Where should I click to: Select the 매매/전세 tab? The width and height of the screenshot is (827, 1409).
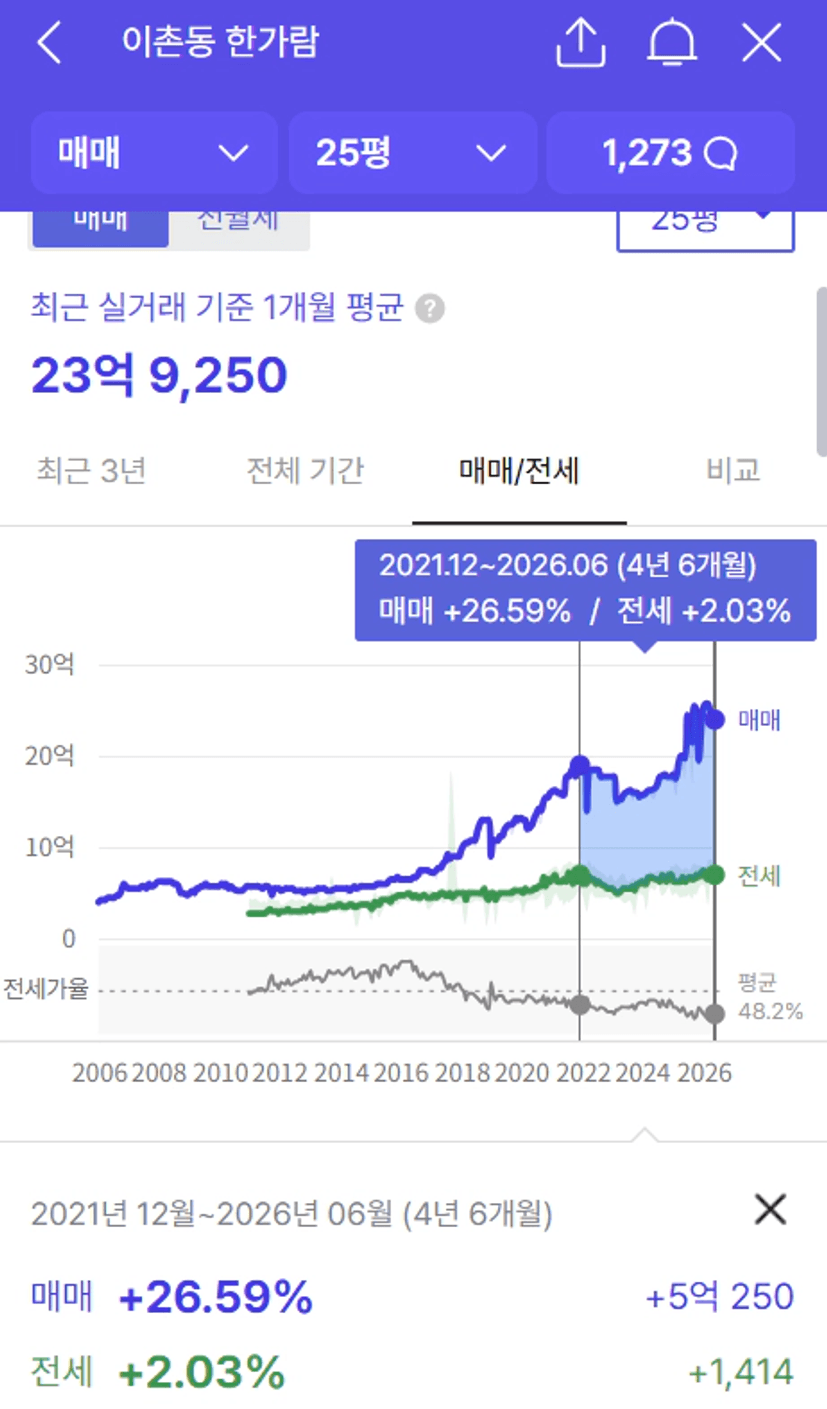coord(519,471)
